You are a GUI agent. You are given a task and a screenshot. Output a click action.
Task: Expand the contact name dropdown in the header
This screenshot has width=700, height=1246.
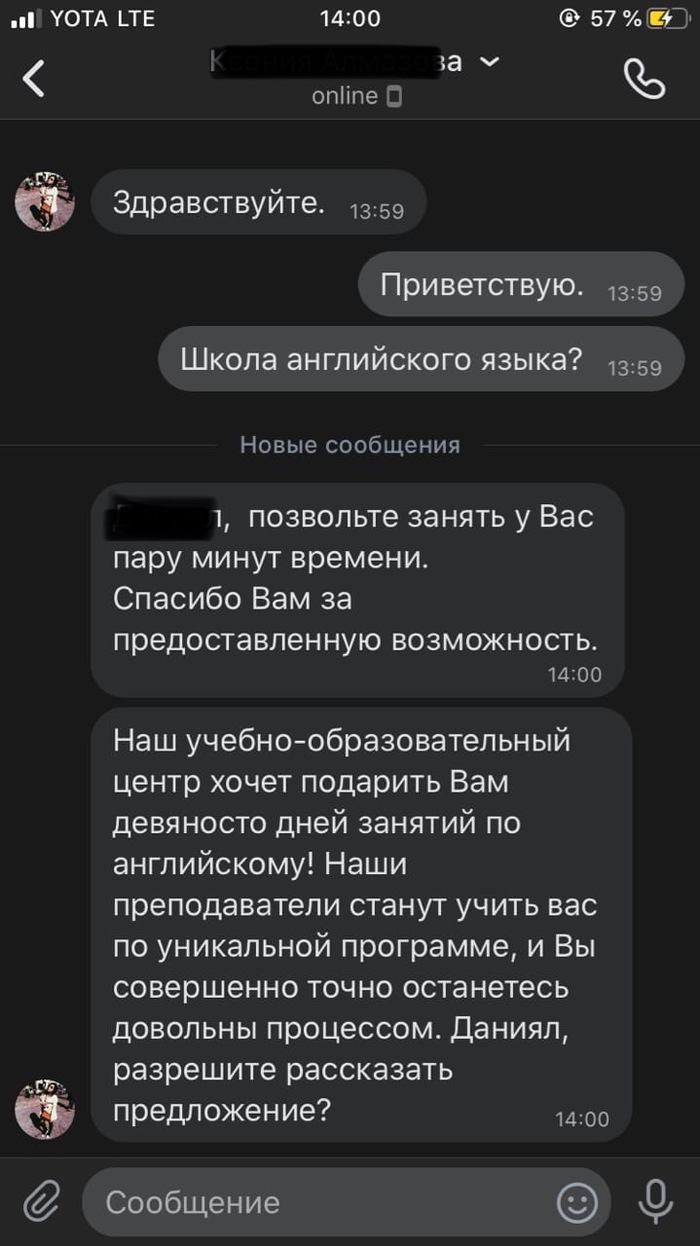[x=488, y=62]
